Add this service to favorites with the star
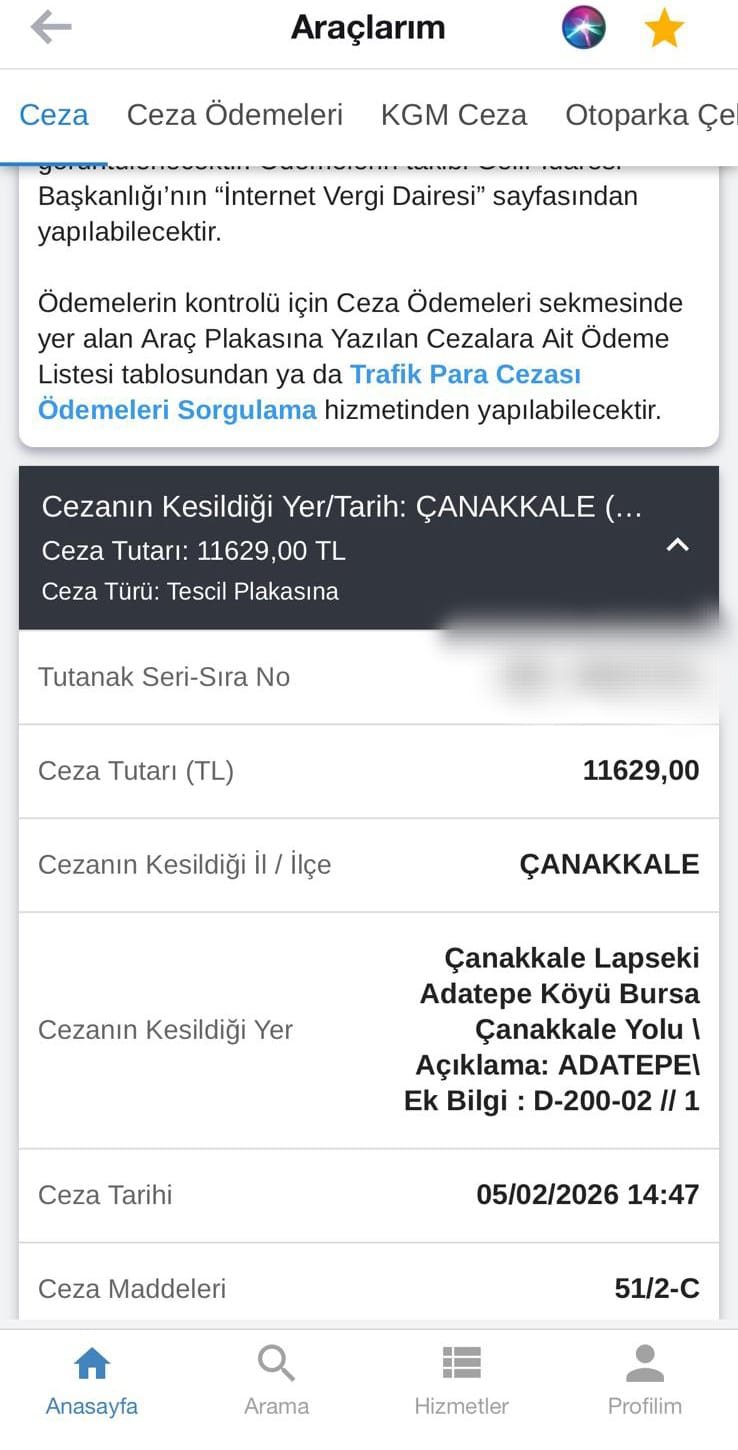 click(x=664, y=29)
